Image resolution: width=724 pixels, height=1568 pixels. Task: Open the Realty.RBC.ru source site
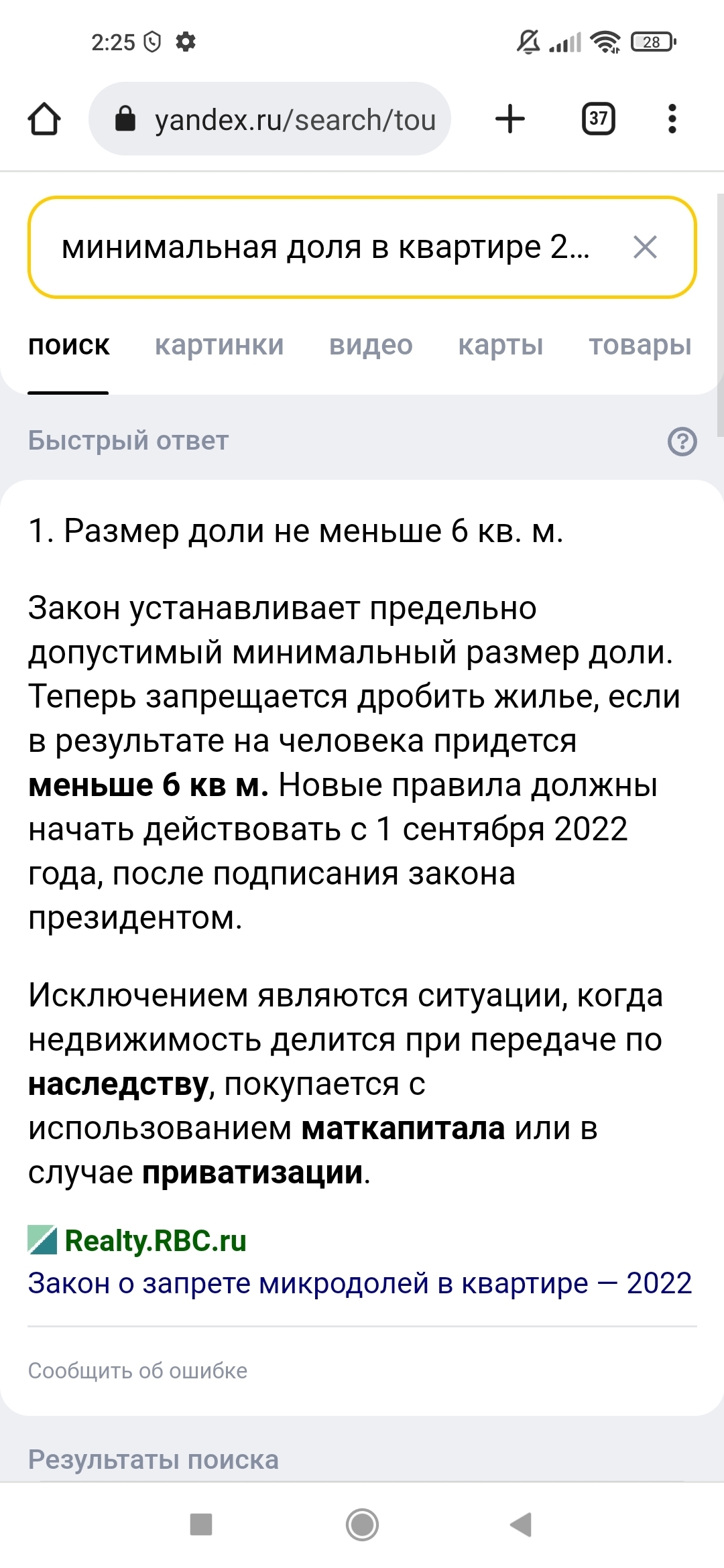154,1241
